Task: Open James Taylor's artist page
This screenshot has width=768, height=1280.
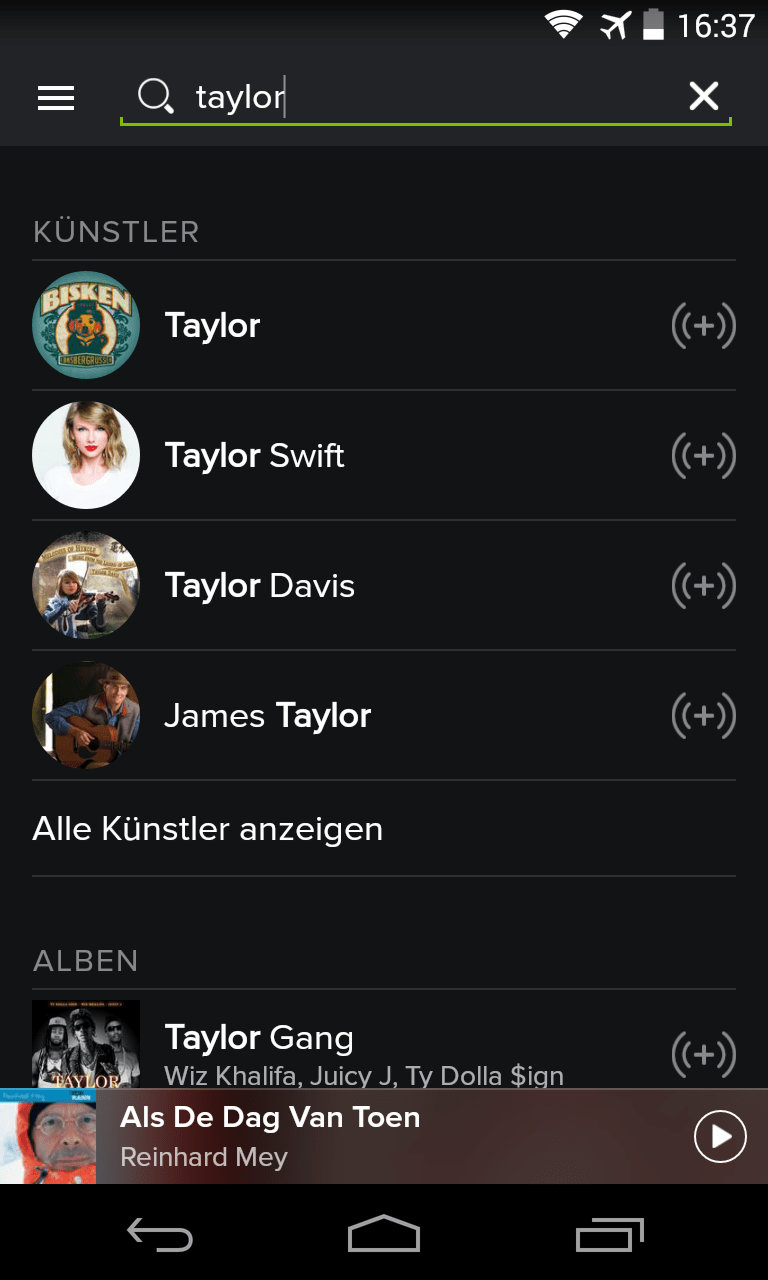Action: [x=267, y=715]
